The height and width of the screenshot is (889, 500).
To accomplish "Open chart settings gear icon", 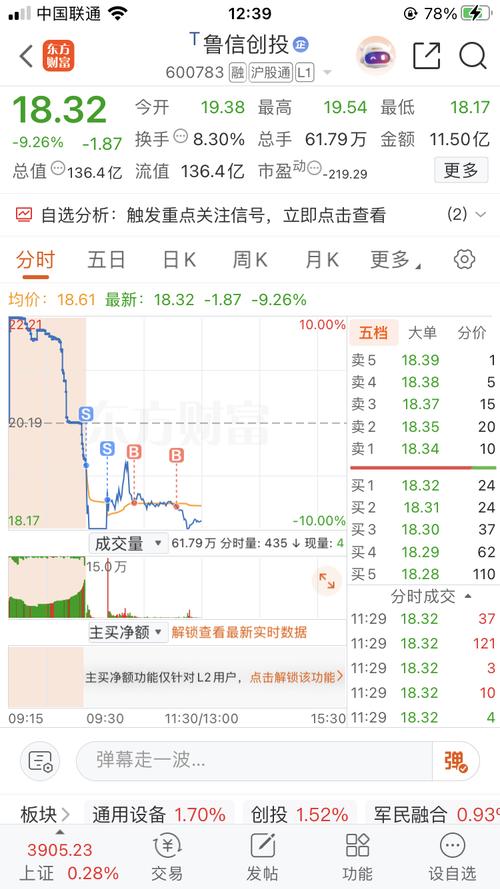I will pyautogui.click(x=464, y=260).
